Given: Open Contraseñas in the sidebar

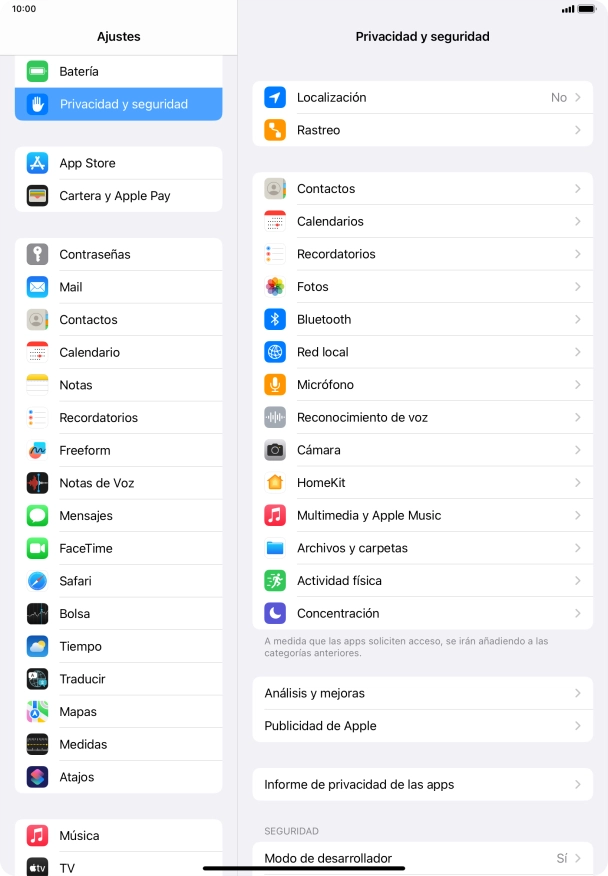Looking at the screenshot, I should pos(118,254).
